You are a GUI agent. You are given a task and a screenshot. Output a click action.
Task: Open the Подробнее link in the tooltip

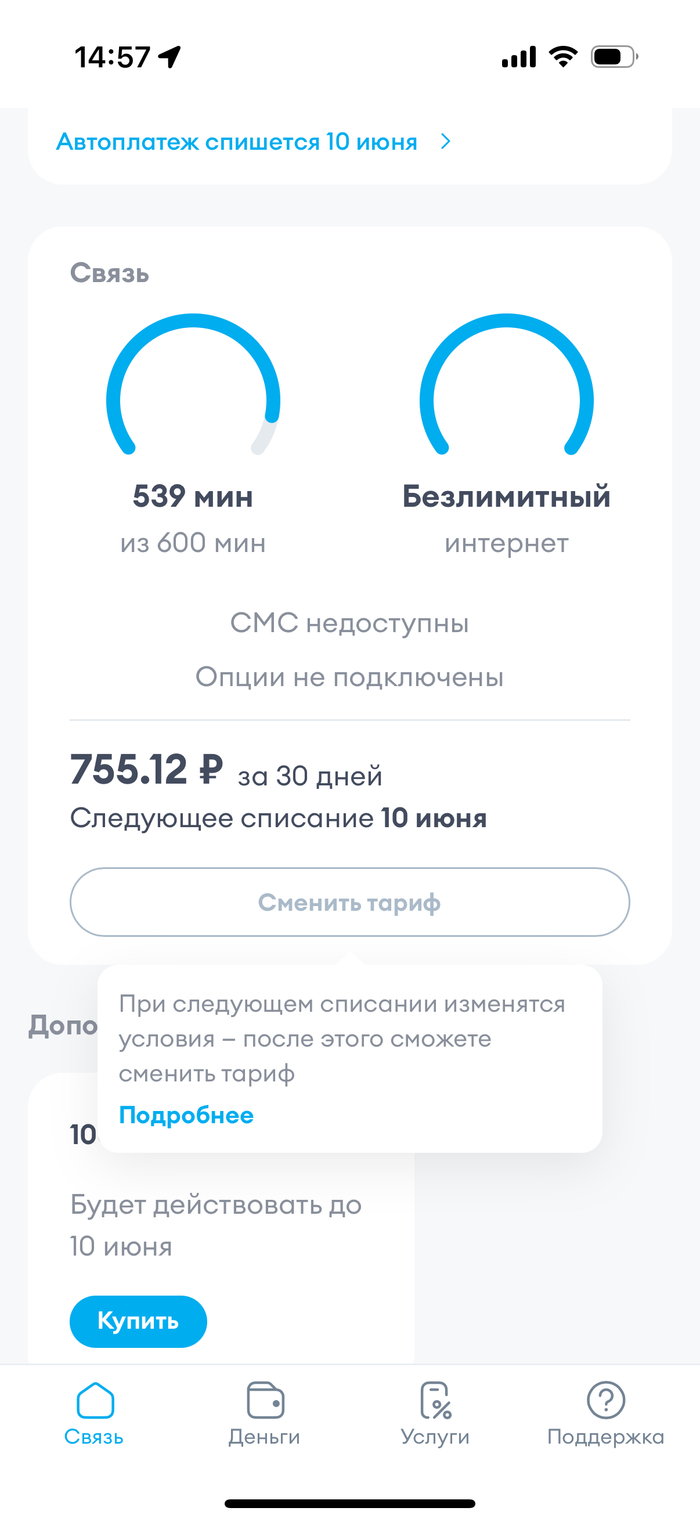(186, 1115)
